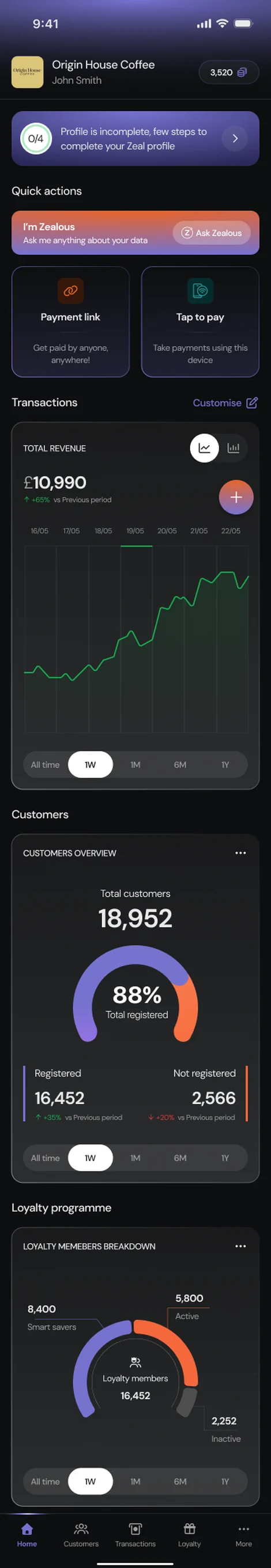Open the 3,520 points balance chip
Image resolution: width=271 pixels, height=1568 pixels.
(x=229, y=73)
